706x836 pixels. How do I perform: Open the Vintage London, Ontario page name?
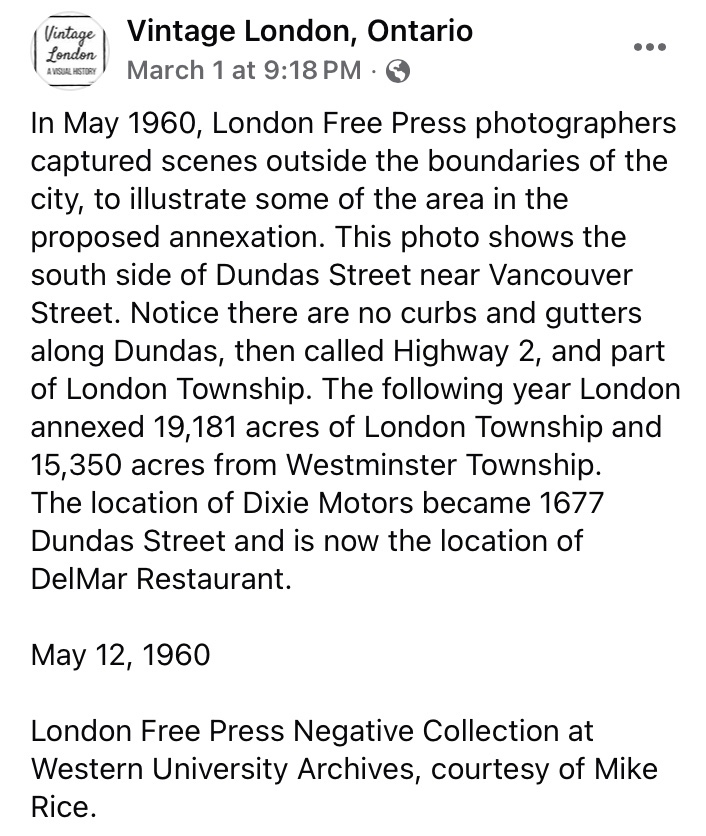pos(300,31)
